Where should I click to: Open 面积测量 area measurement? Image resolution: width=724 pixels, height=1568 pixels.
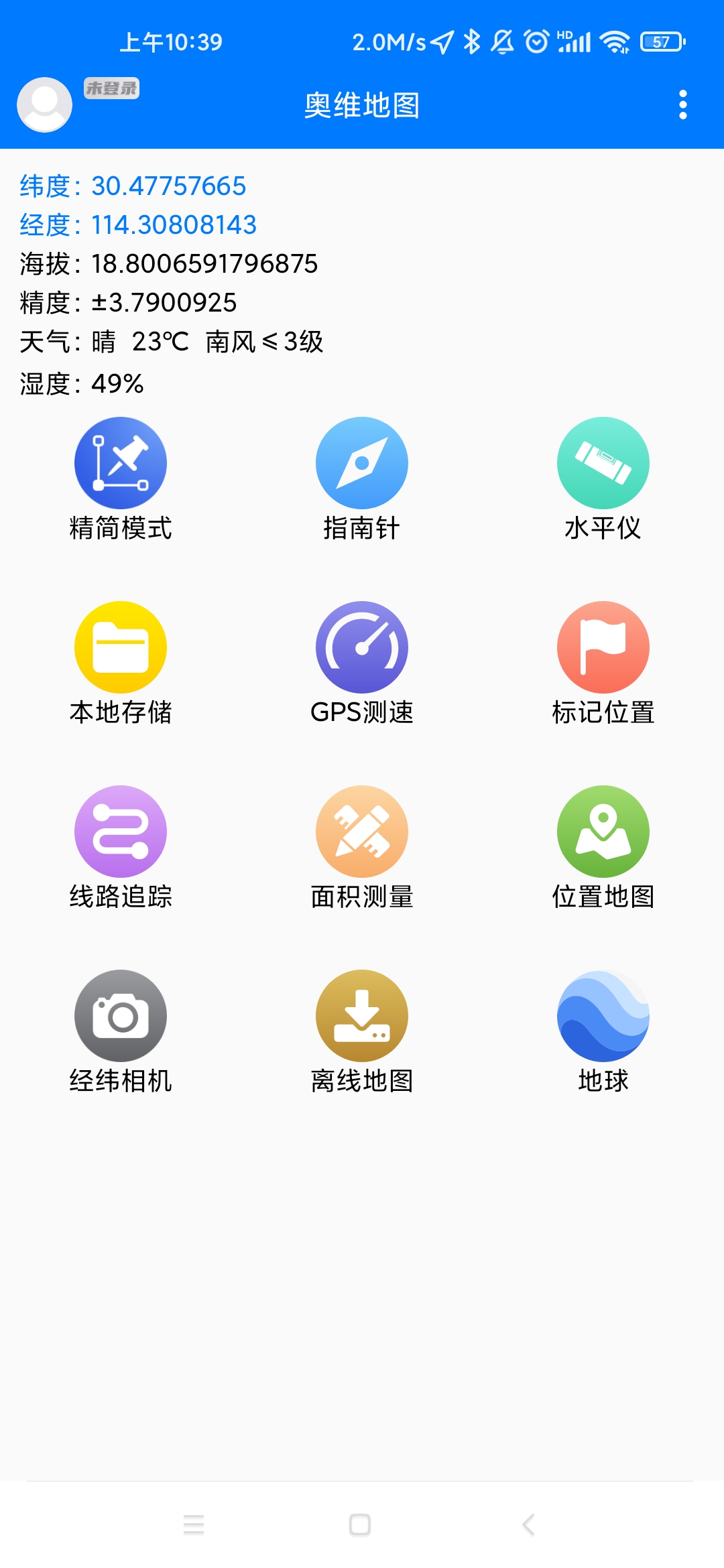(x=362, y=832)
